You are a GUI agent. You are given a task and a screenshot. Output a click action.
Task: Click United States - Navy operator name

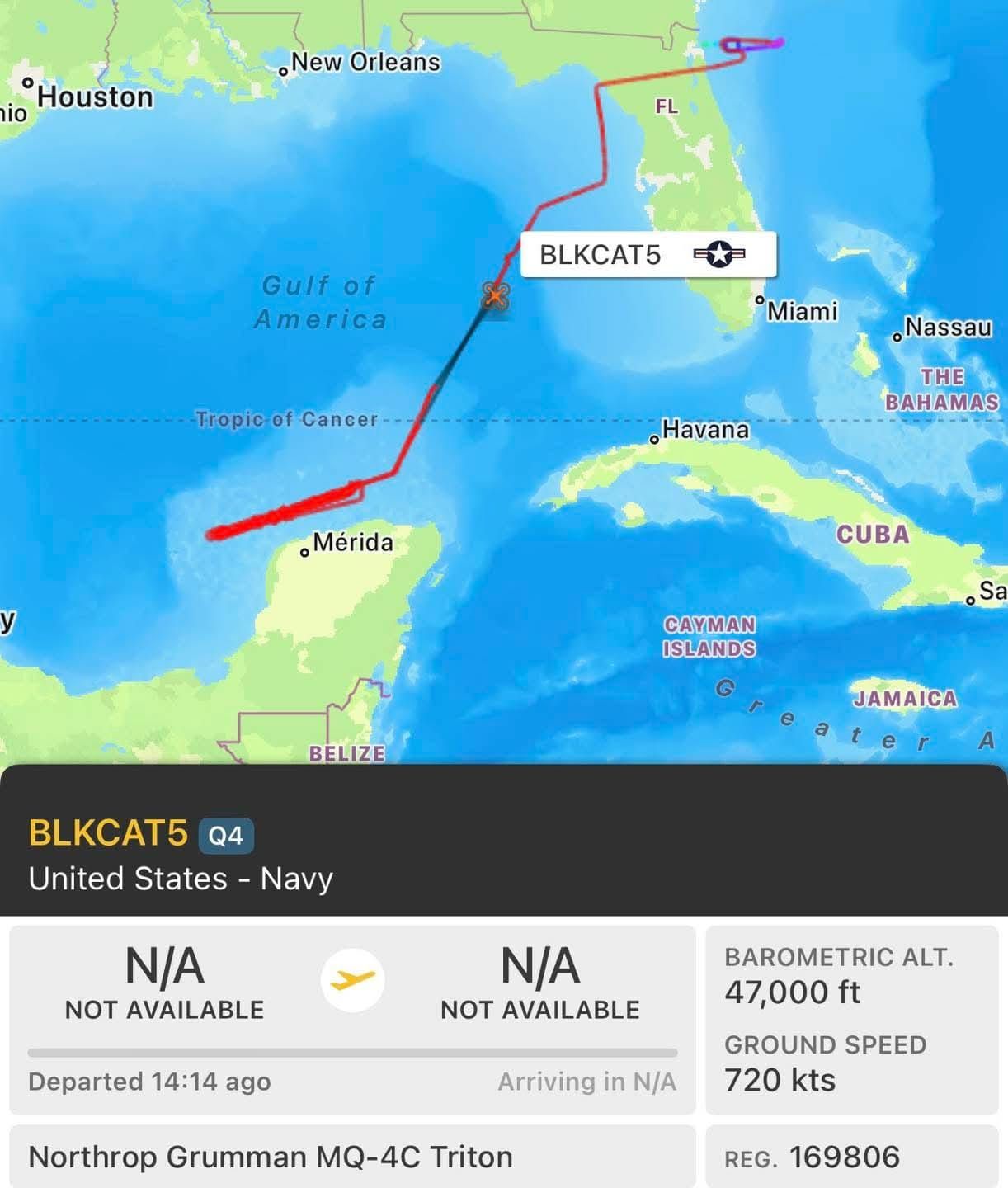tap(180, 879)
